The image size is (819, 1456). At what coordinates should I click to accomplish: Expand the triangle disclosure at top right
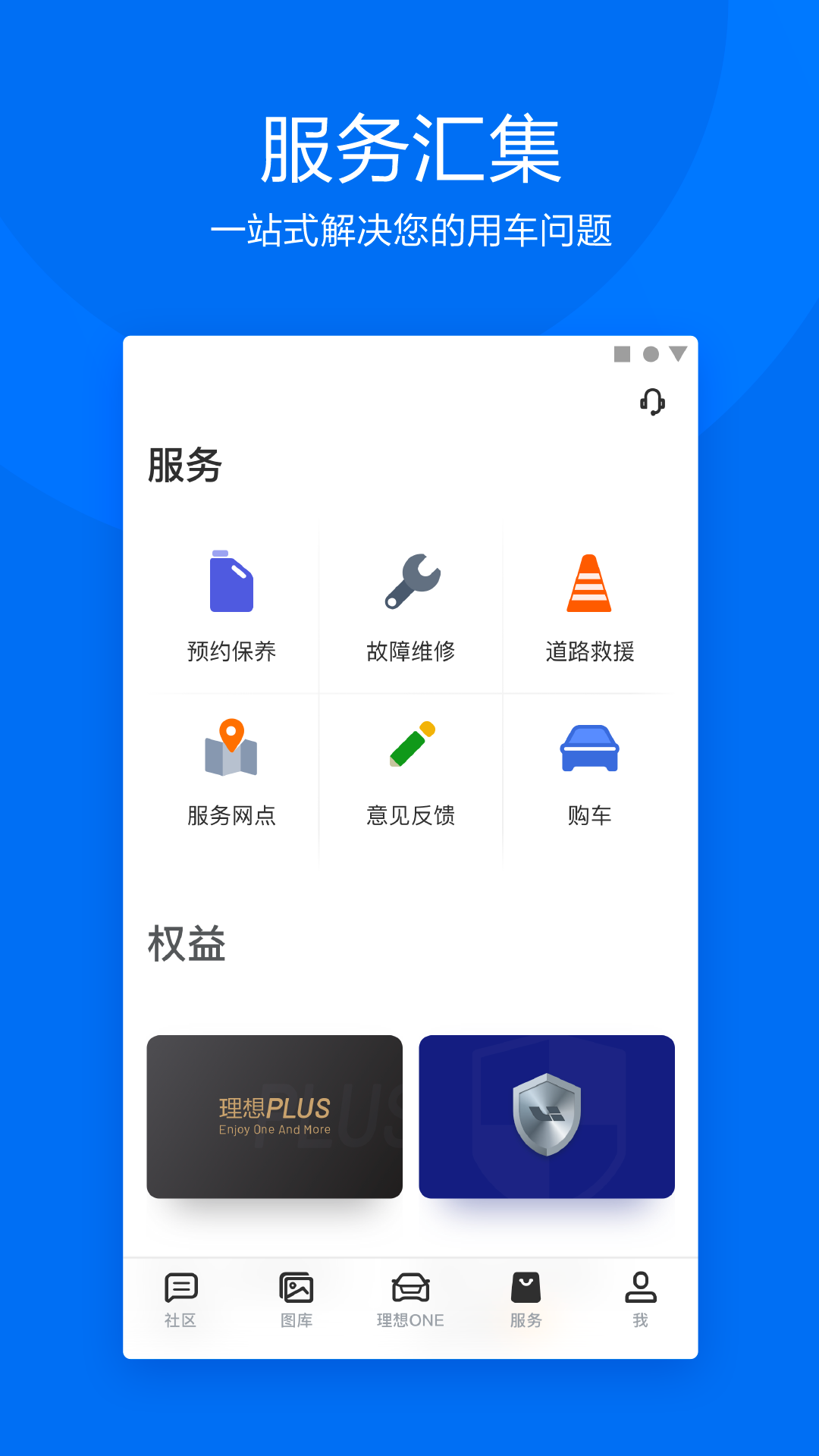(679, 353)
